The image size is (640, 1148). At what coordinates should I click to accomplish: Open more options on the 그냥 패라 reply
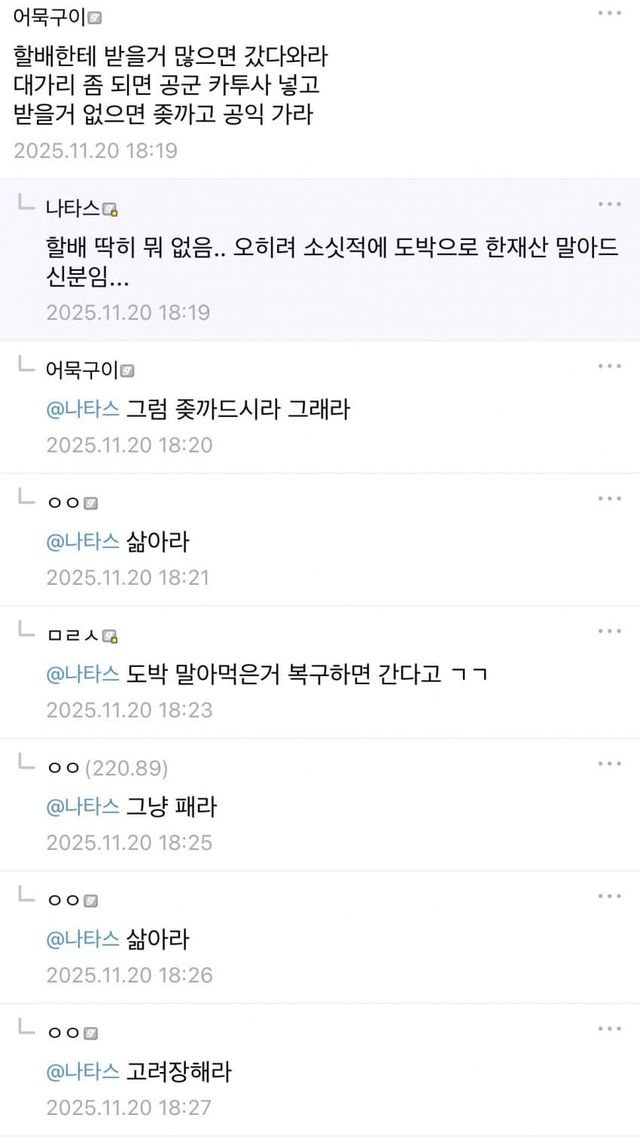click(x=609, y=763)
